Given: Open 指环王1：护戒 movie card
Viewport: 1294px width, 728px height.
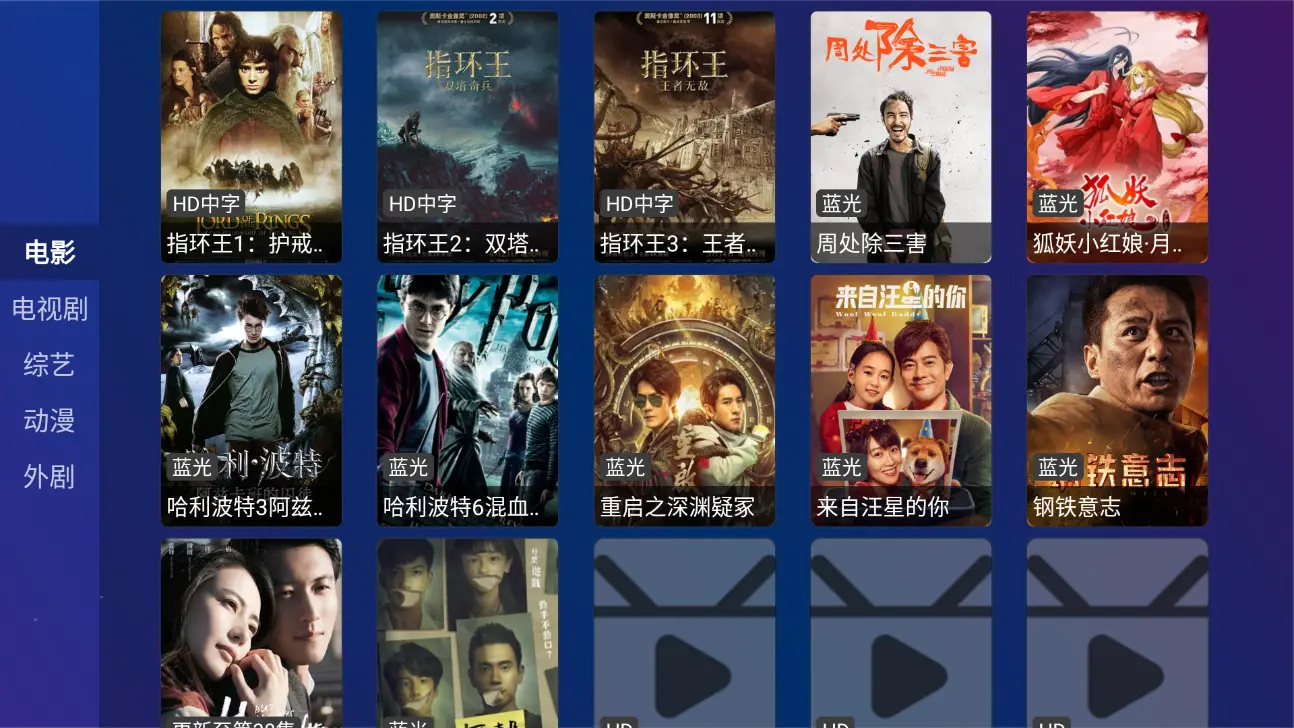Looking at the screenshot, I should click(x=251, y=137).
